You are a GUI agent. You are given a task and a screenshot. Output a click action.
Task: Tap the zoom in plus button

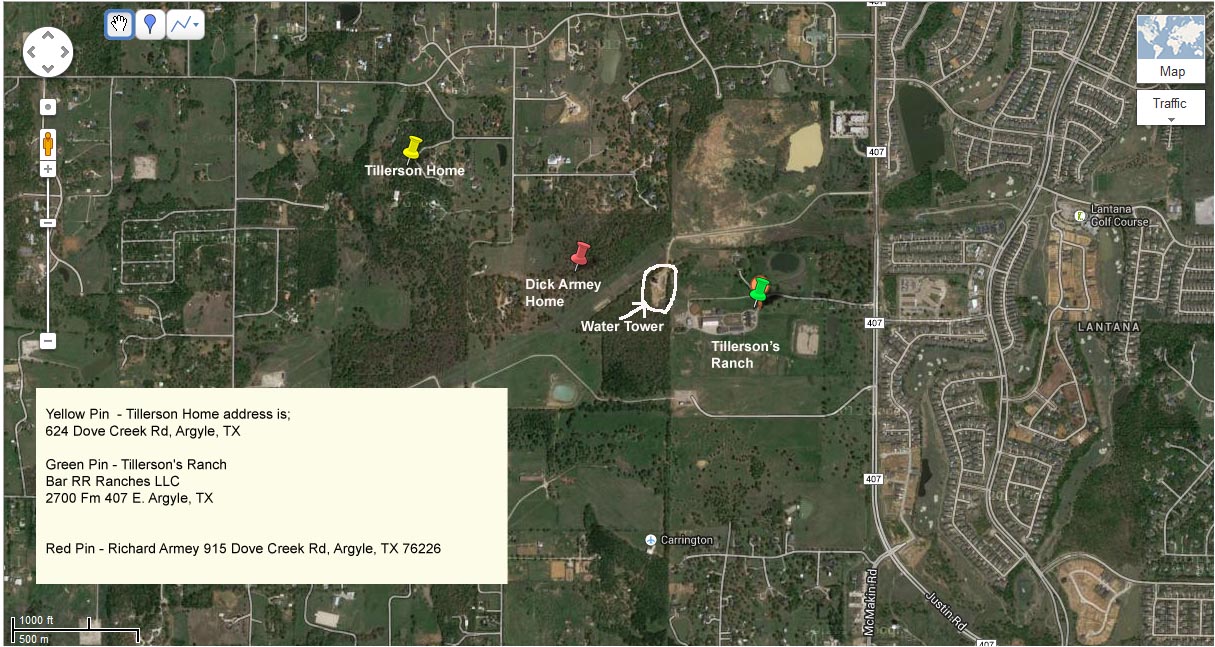click(x=47, y=169)
